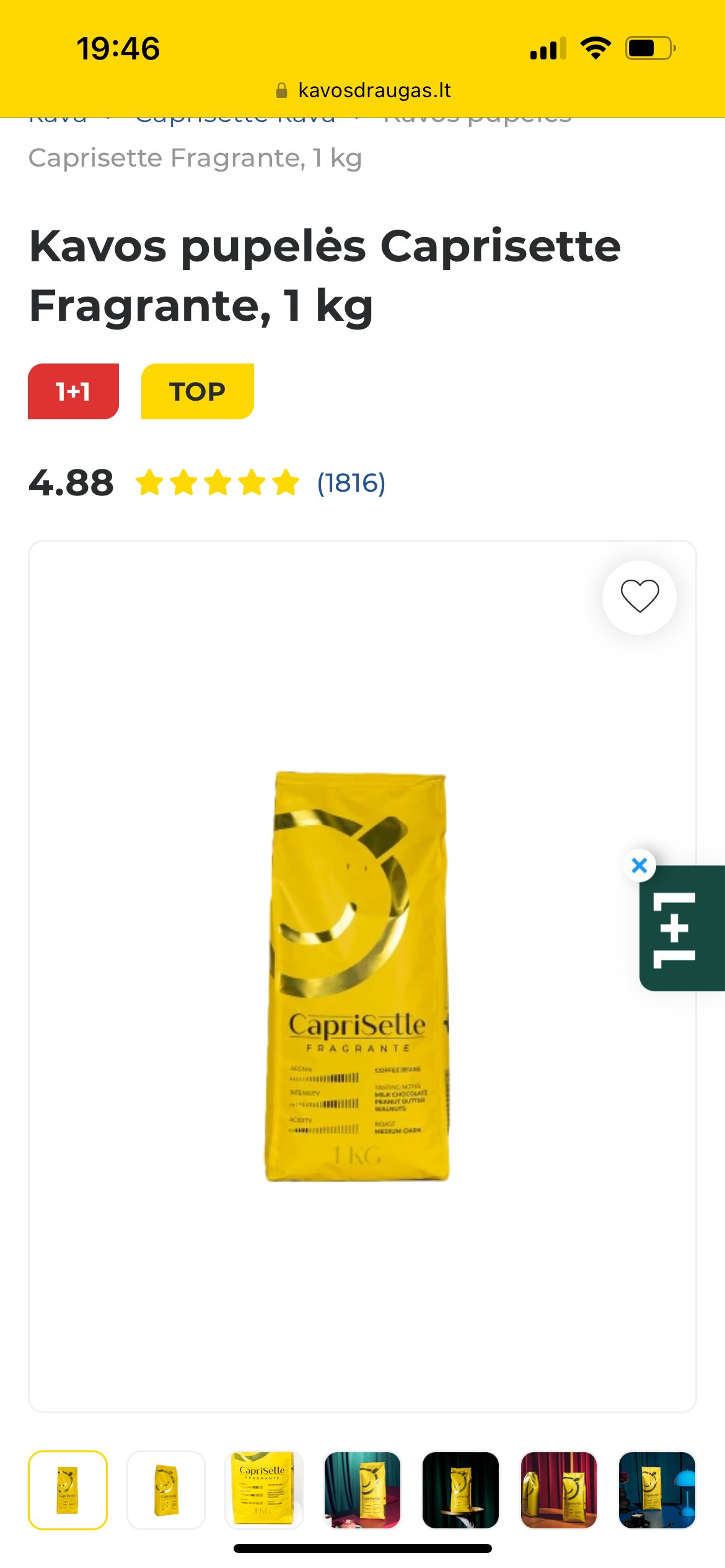This screenshot has width=725, height=1568.
Task: View the second thumbnail of angled bag
Action: (x=166, y=1490)
